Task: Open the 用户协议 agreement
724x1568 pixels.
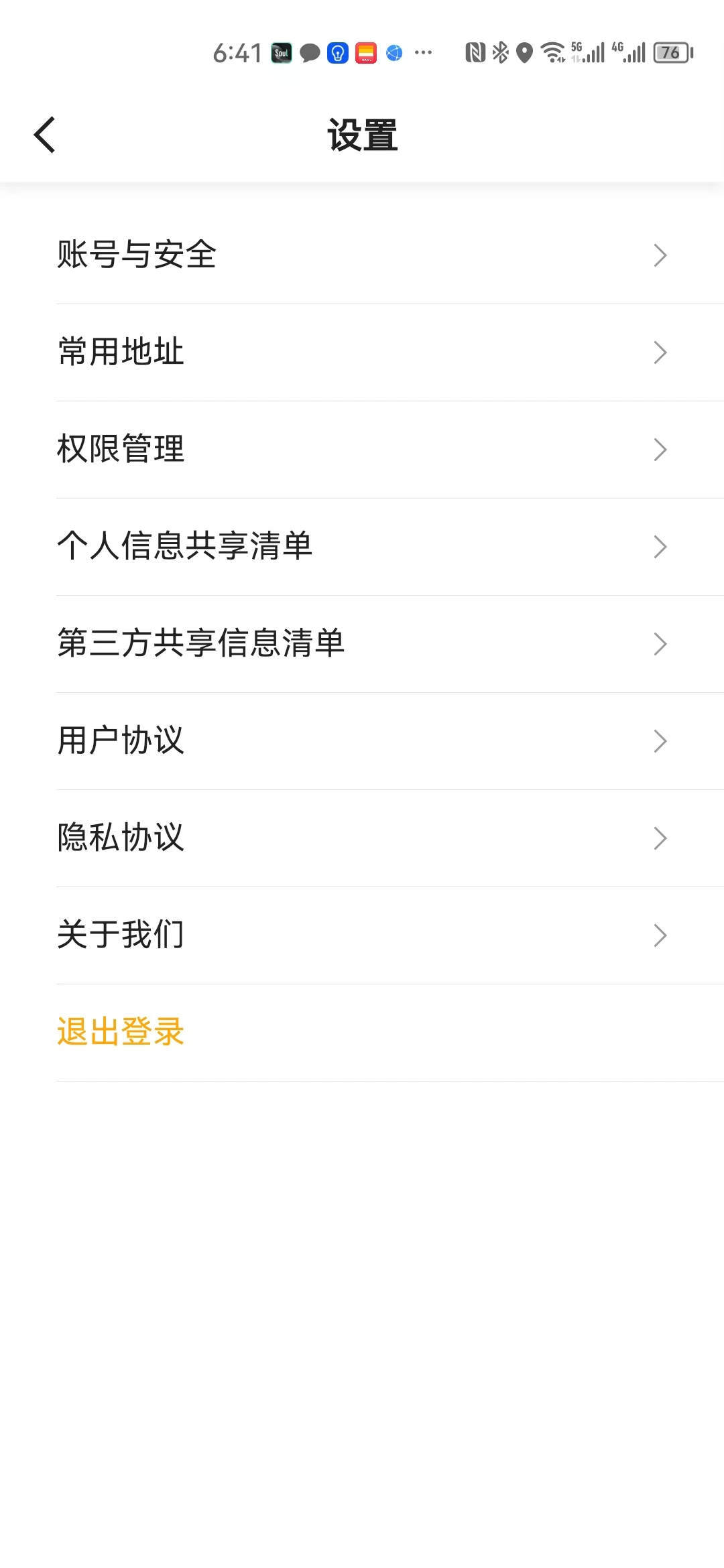Action: tap(660, 740)
